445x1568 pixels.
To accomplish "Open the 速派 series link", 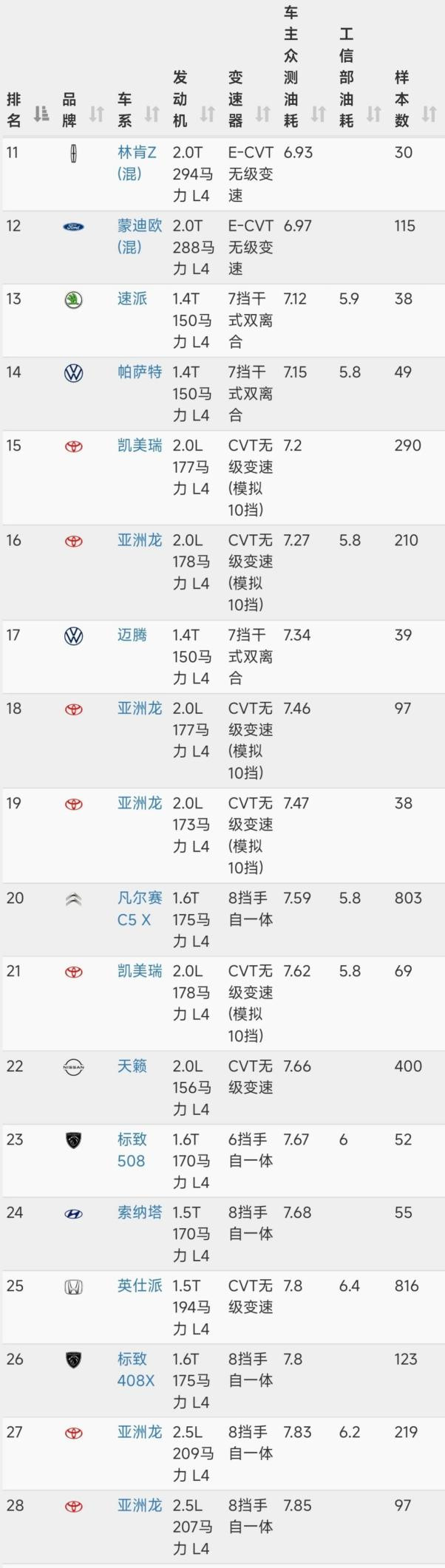I will [132, 299].
